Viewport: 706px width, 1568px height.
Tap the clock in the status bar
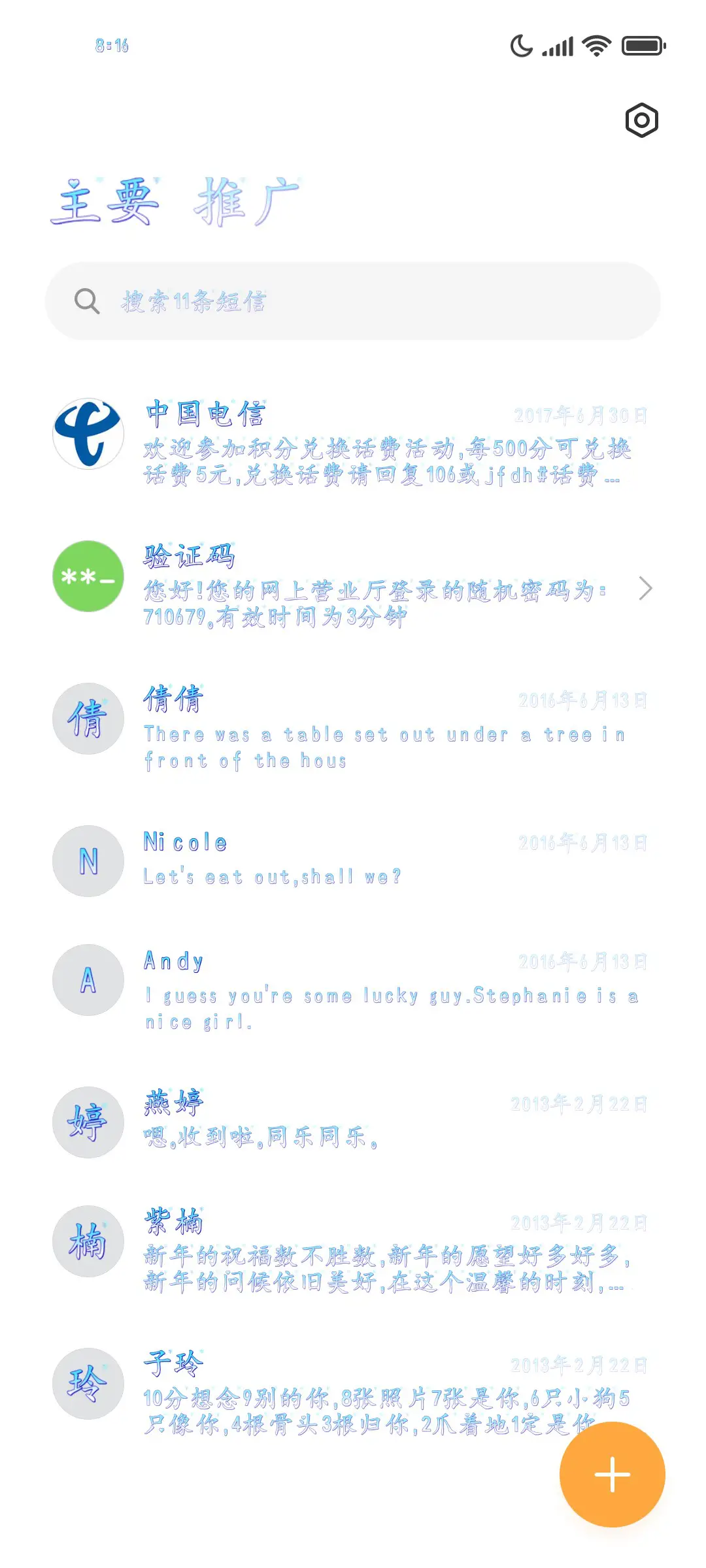[111, 46]
